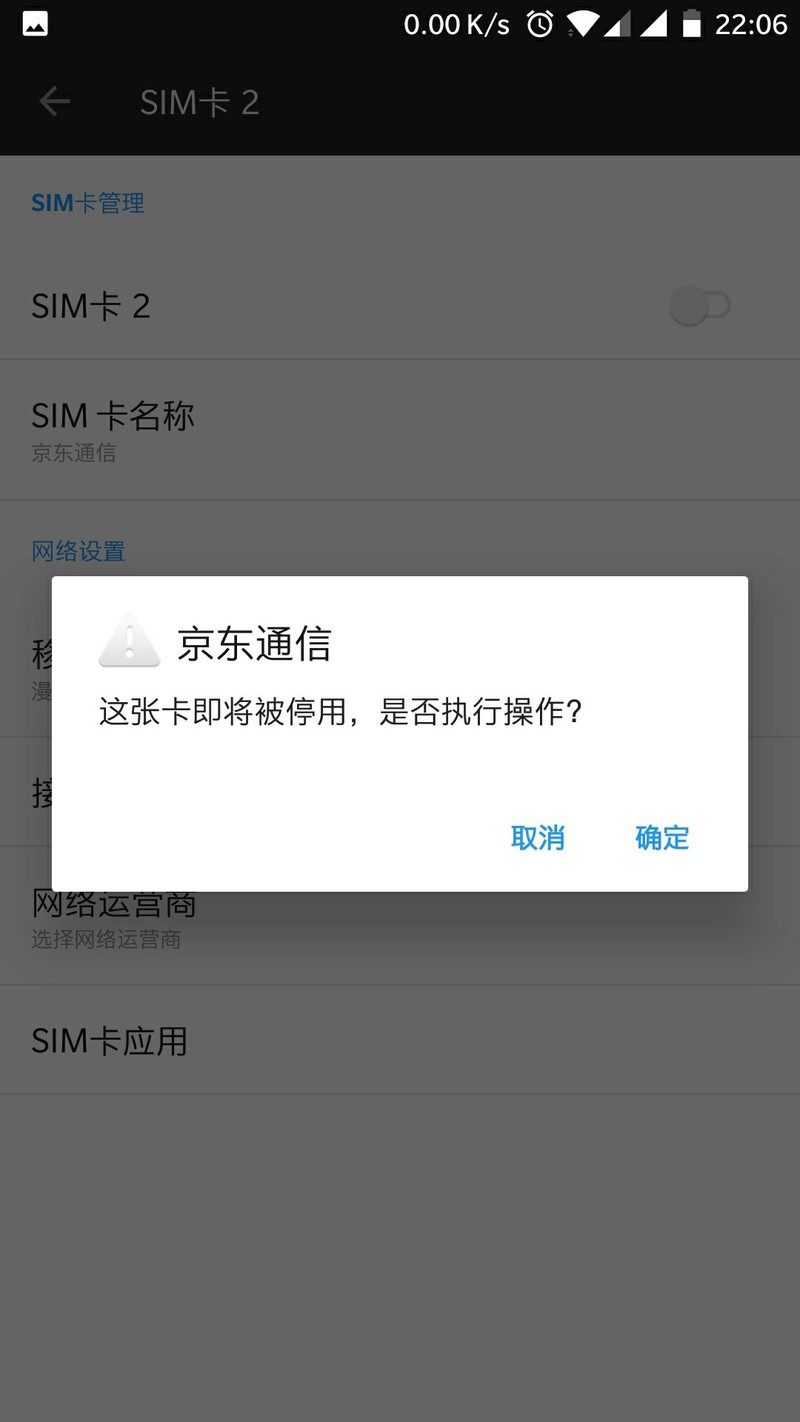
Task: Tap the alarm clock icon in status bar
Action: (x=540, y=22)
